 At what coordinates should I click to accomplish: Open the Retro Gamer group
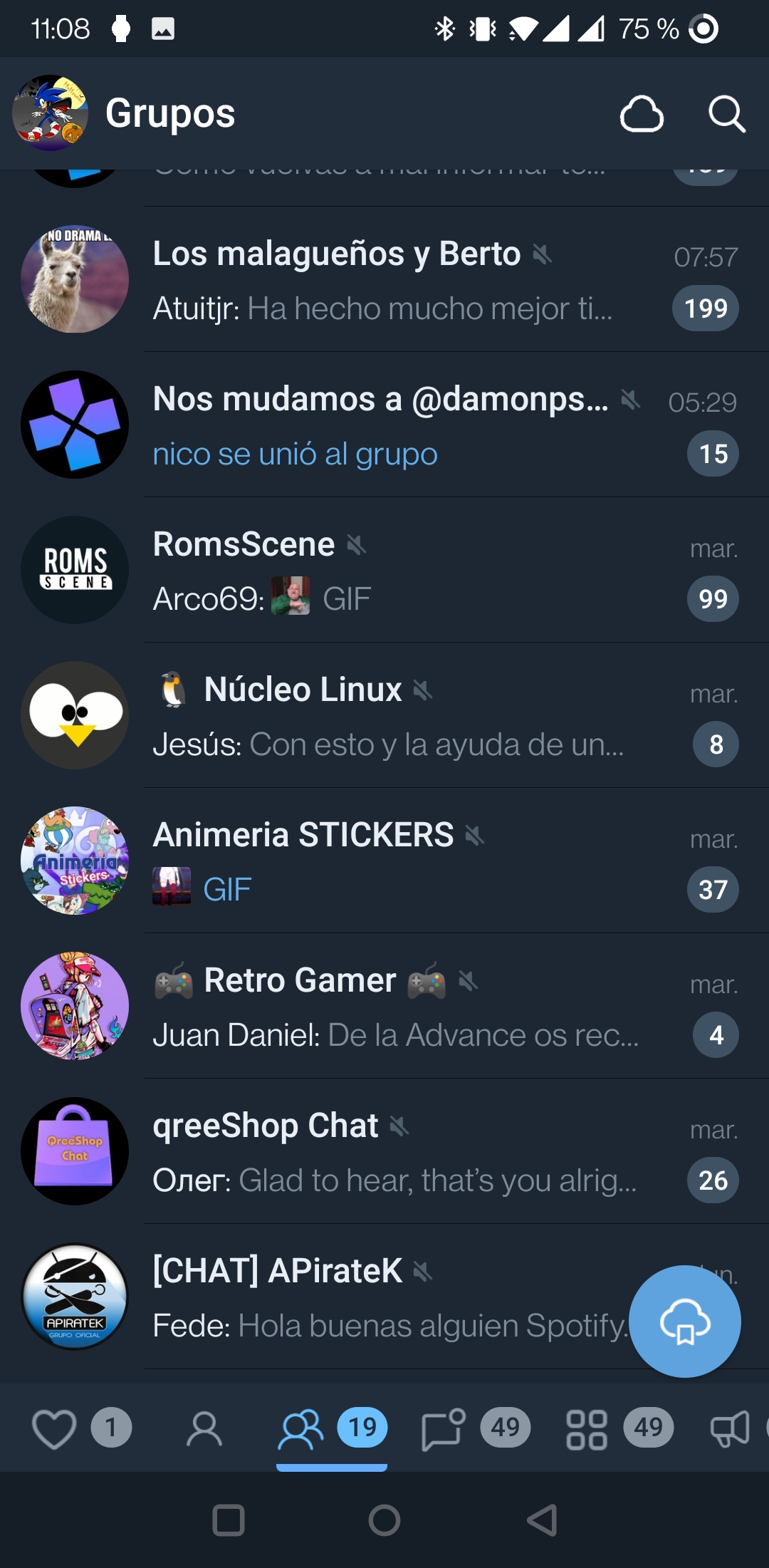(384, 1006)
